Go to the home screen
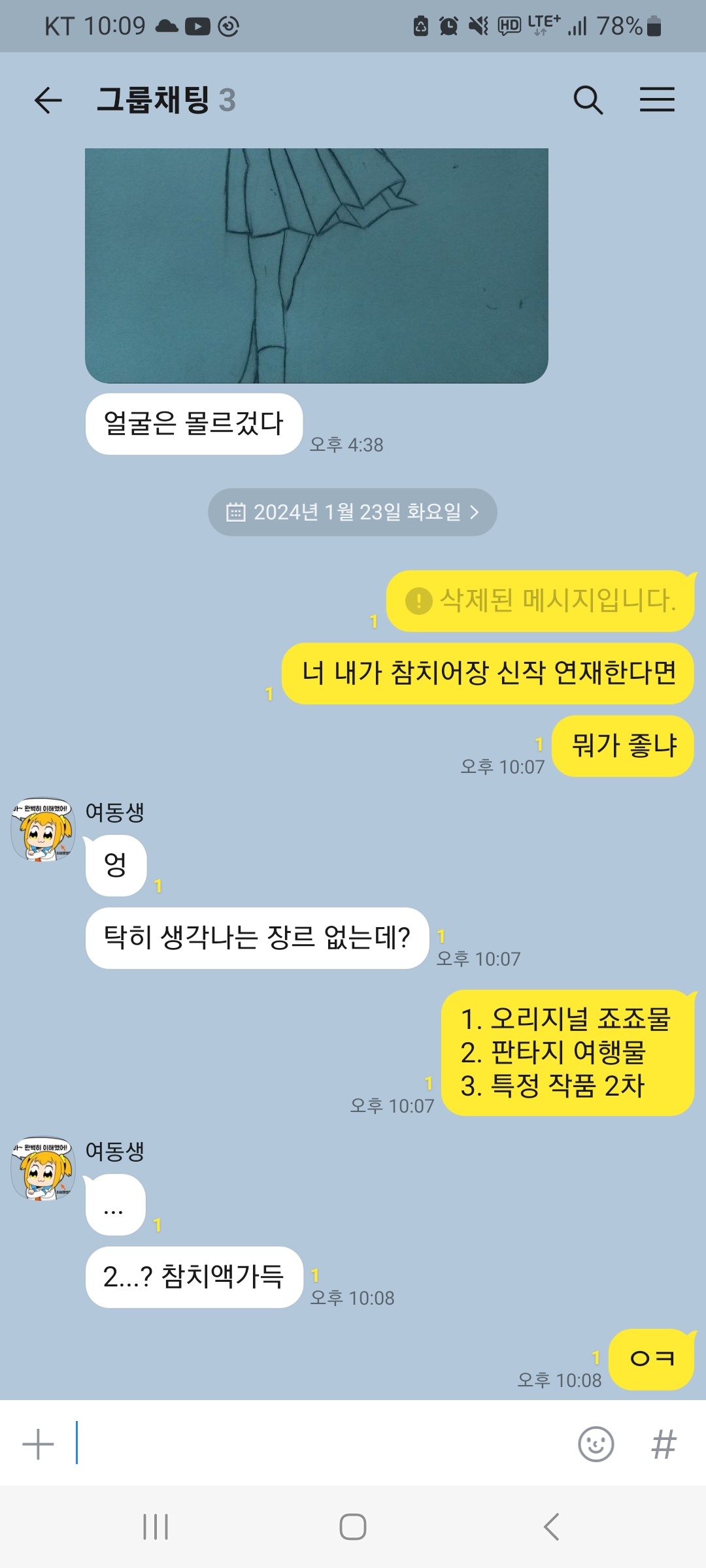 point(353,1527)
